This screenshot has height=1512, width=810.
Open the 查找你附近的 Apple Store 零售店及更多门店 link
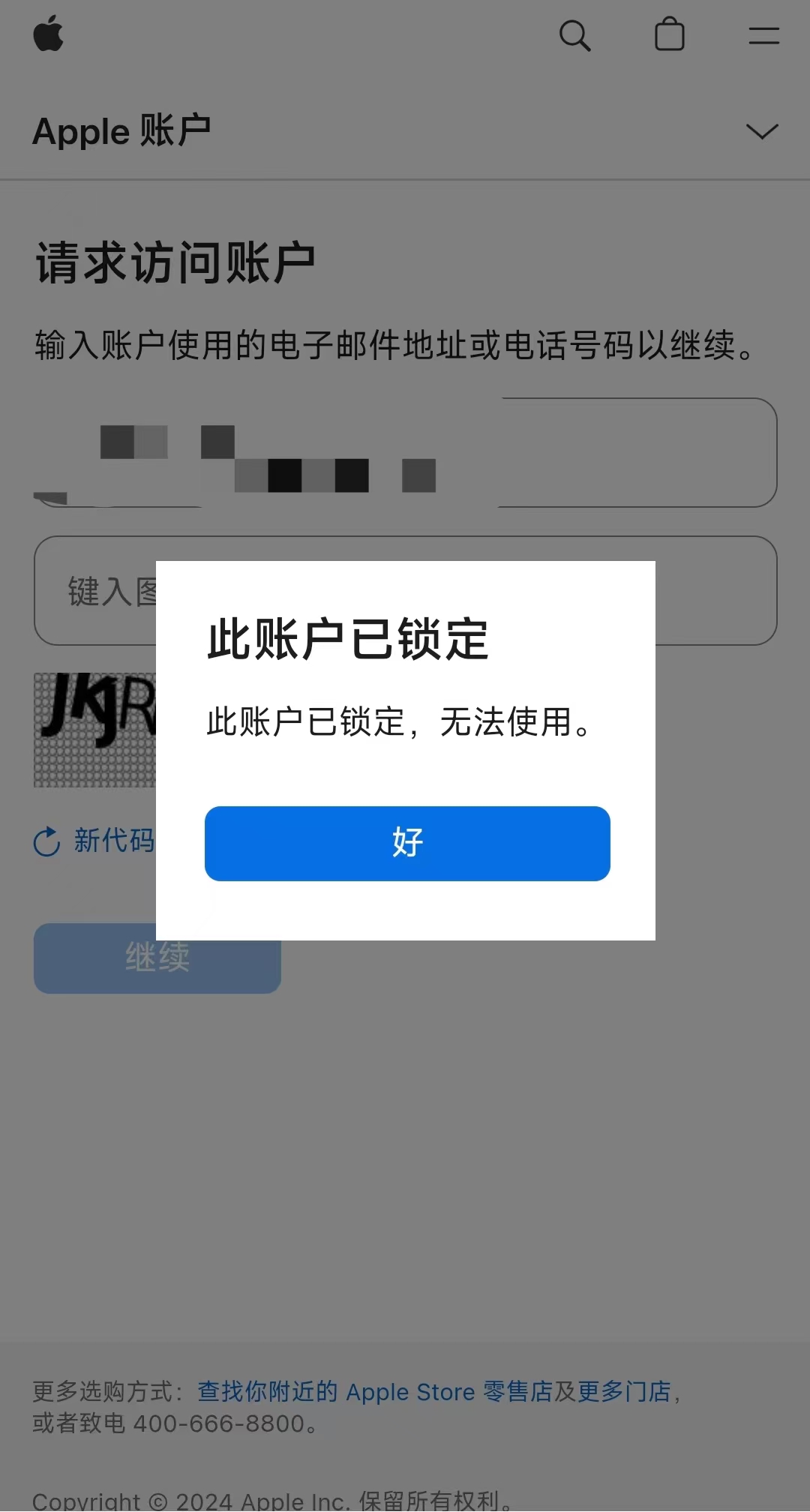pos(435,1392)
